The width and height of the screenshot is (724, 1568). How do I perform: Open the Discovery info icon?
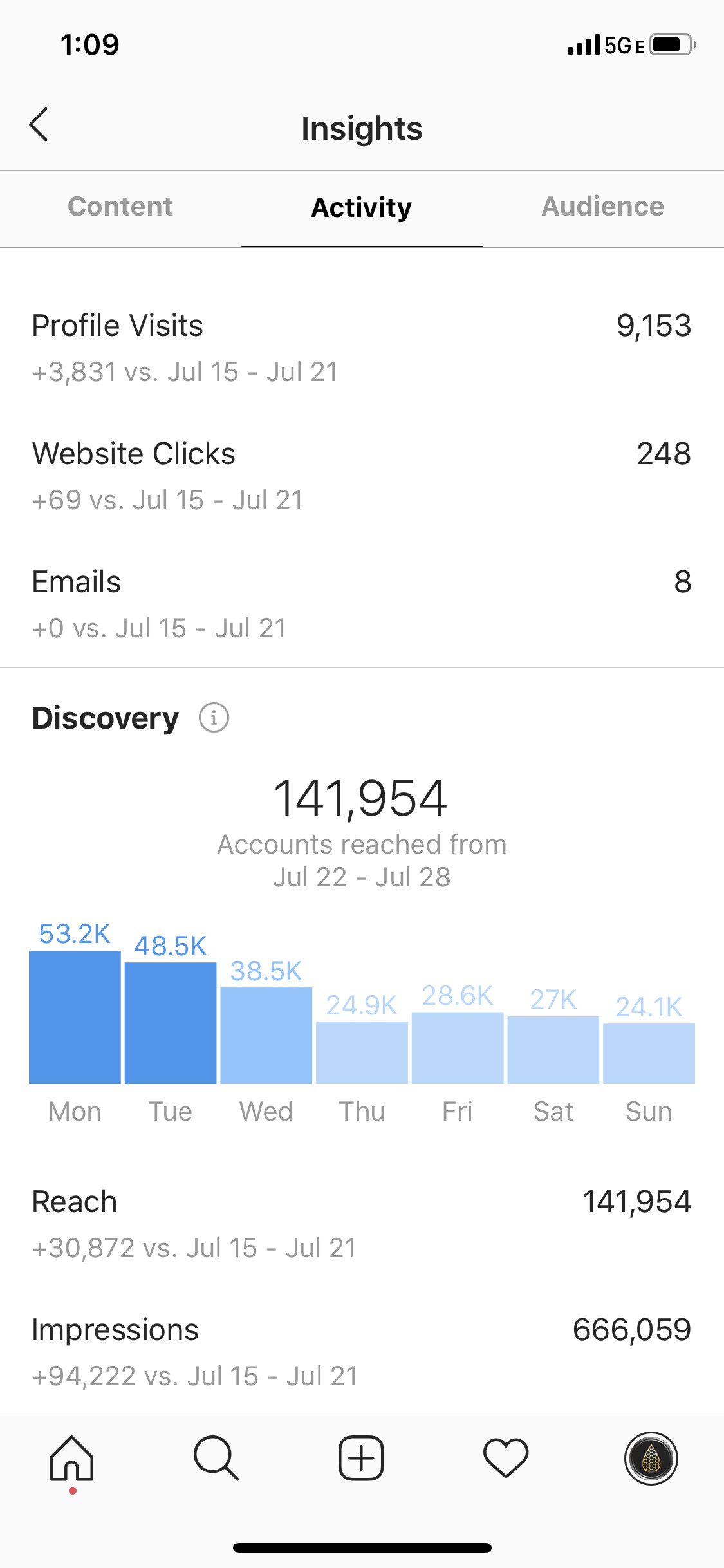(x=214, y=717)
